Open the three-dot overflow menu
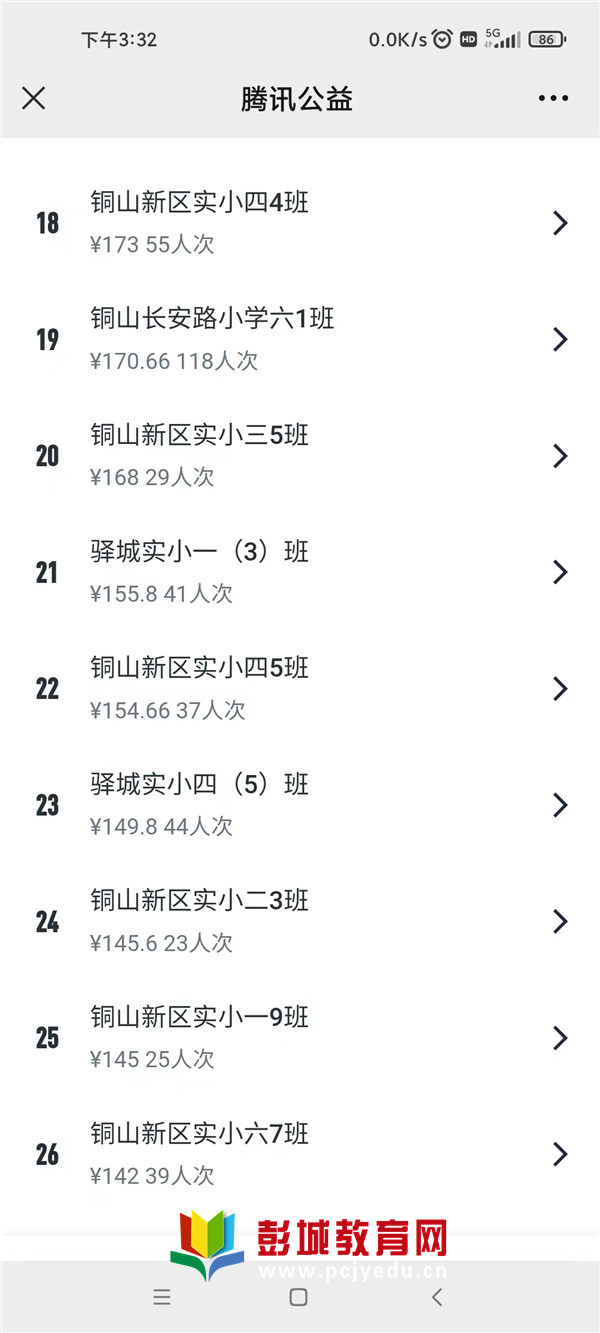600x1333 pixels. click(553, 98)
